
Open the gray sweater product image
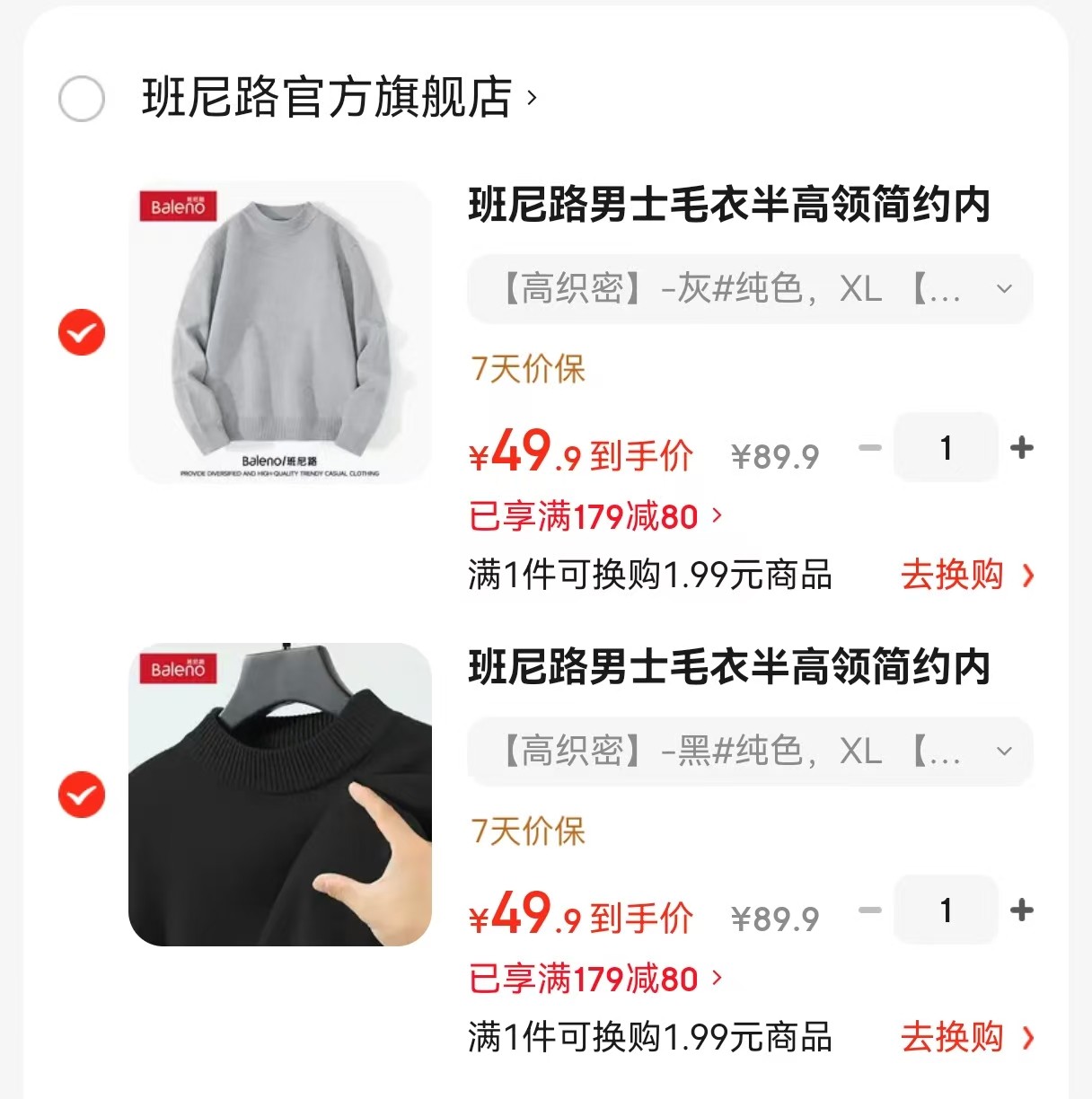pyautogui.click(x=280, y=332)
